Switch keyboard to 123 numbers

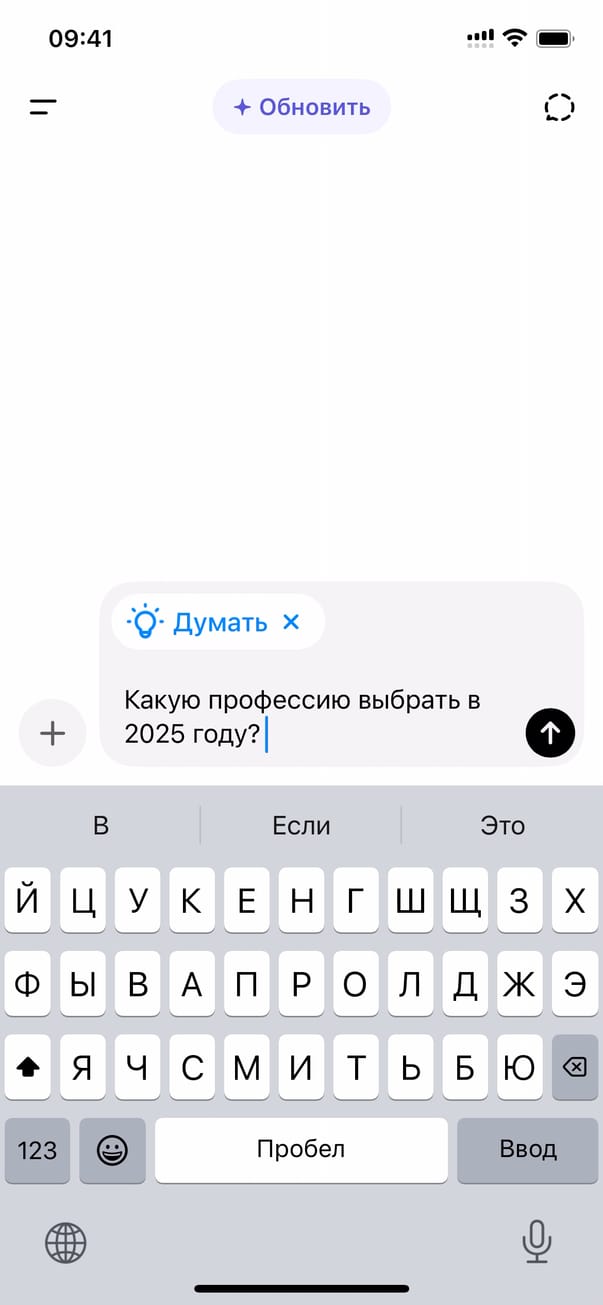[x=37, y=1150]
